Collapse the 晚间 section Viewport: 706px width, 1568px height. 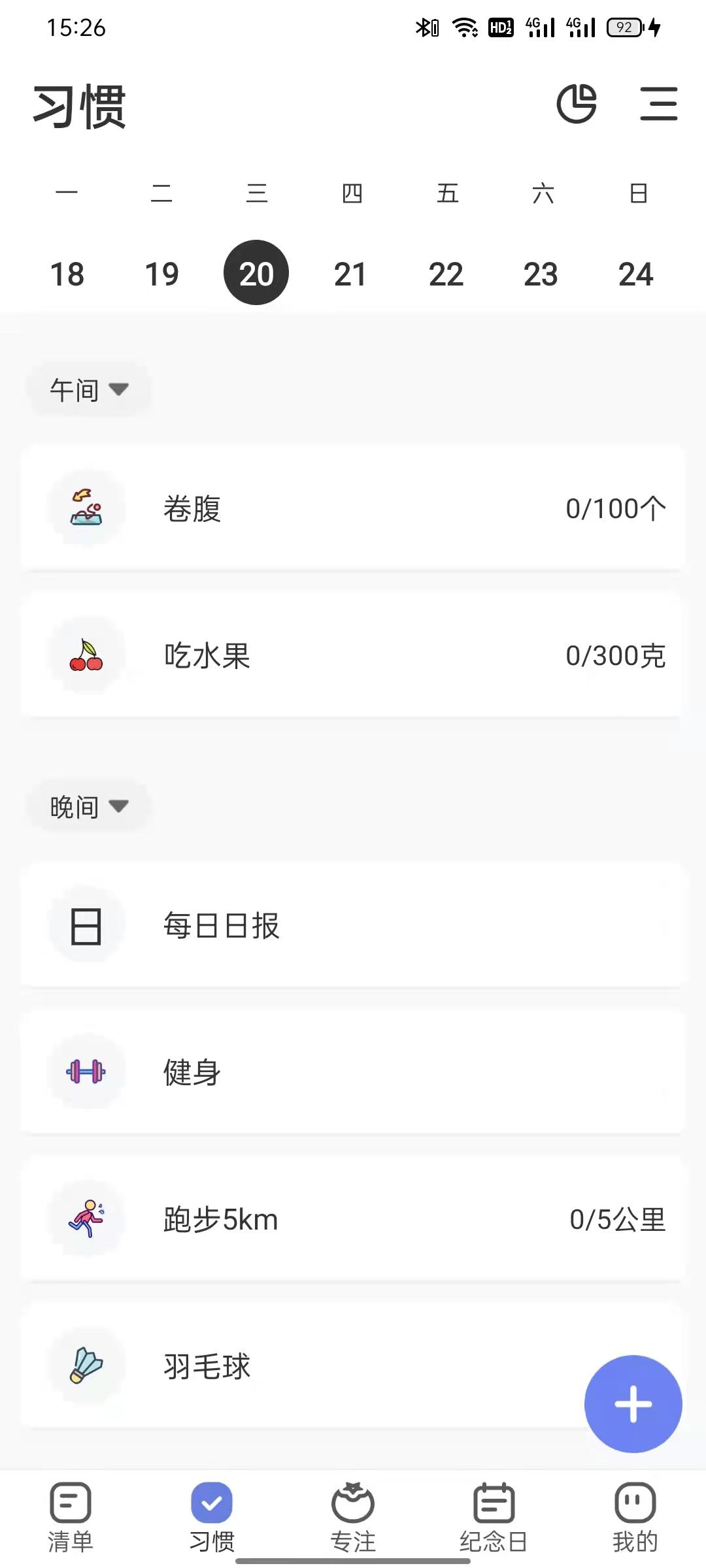point(88,807)
